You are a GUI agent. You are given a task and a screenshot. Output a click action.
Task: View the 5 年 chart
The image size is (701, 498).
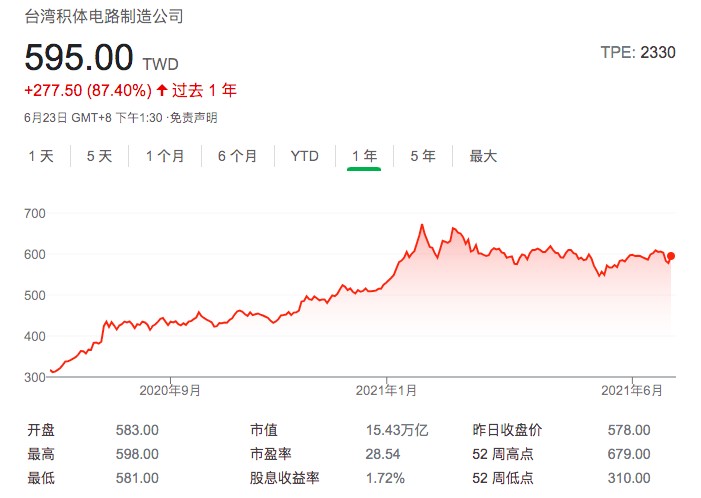coord(422,156)
